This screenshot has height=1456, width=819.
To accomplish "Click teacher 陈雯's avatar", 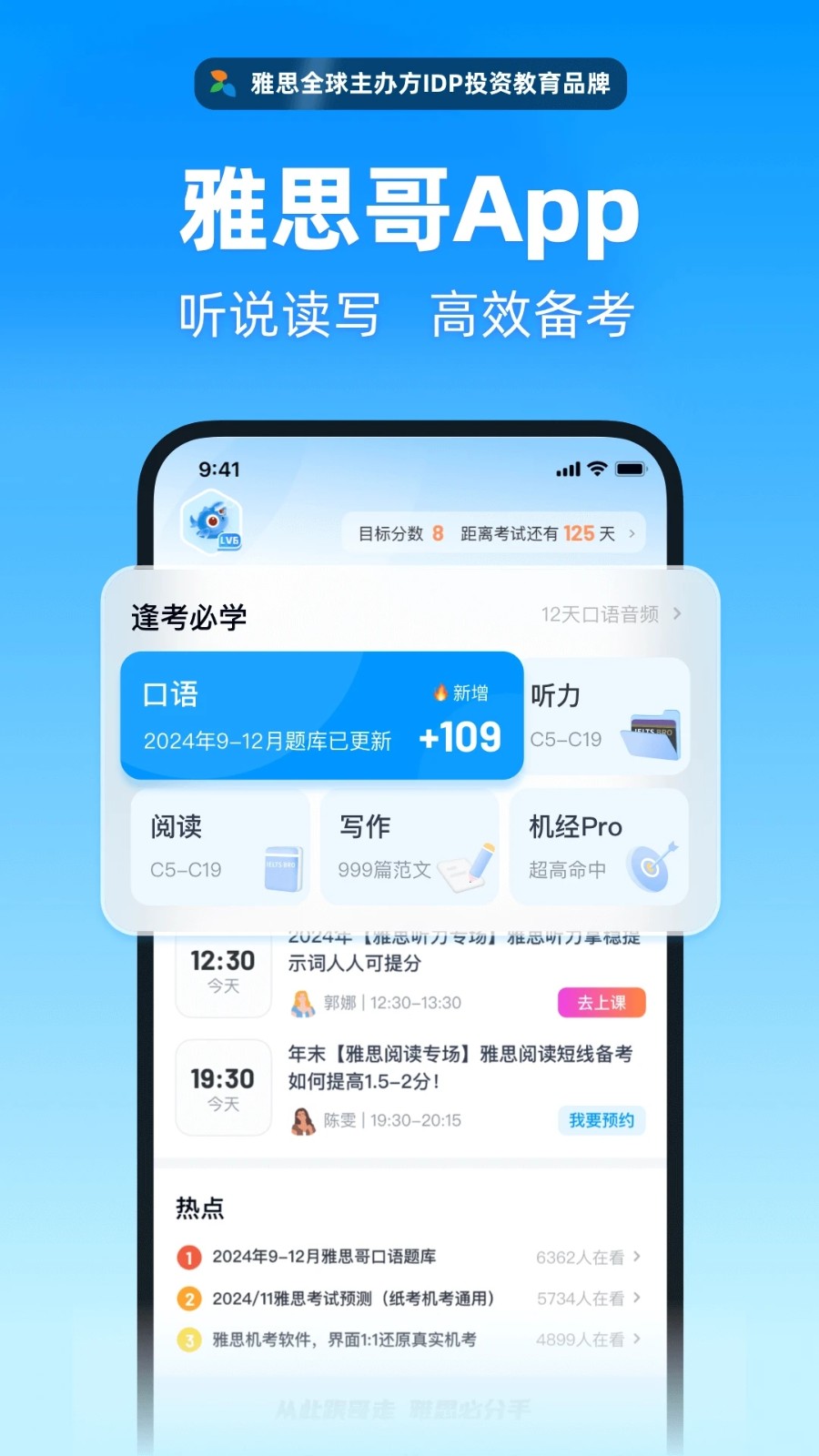I will click(x=303, y=1120).
